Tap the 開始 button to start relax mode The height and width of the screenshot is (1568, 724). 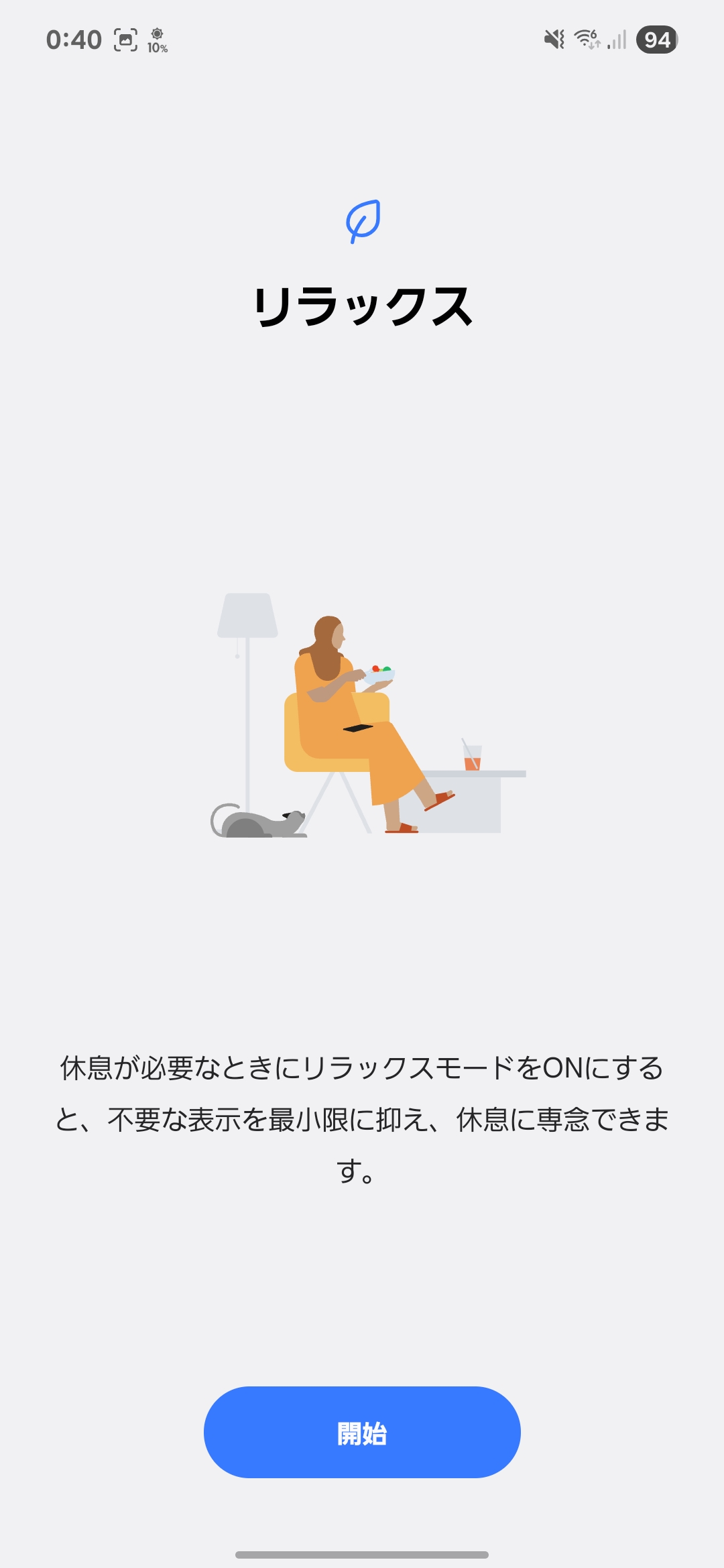click(x=362, y=1433)
